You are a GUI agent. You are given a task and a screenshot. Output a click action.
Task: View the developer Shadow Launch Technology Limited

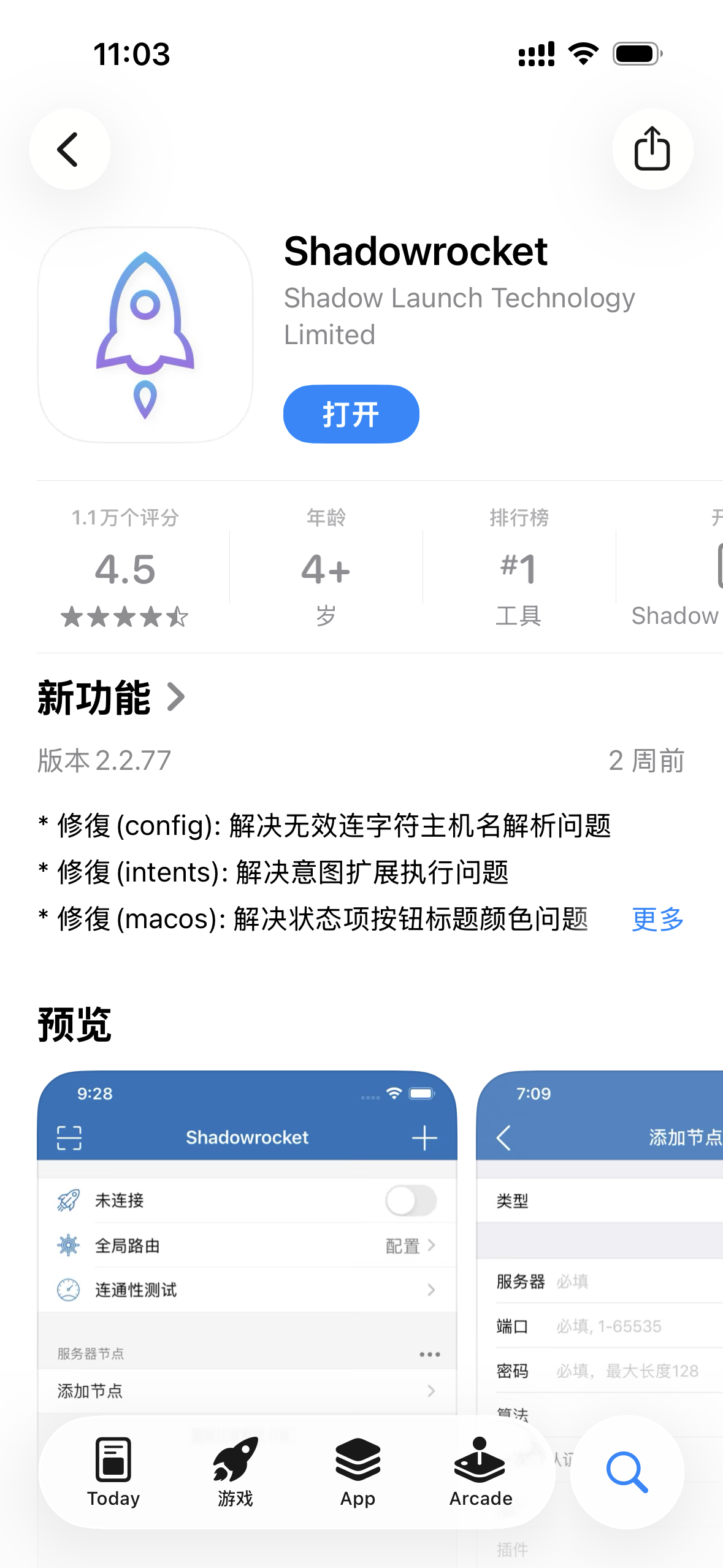point(459,316)
